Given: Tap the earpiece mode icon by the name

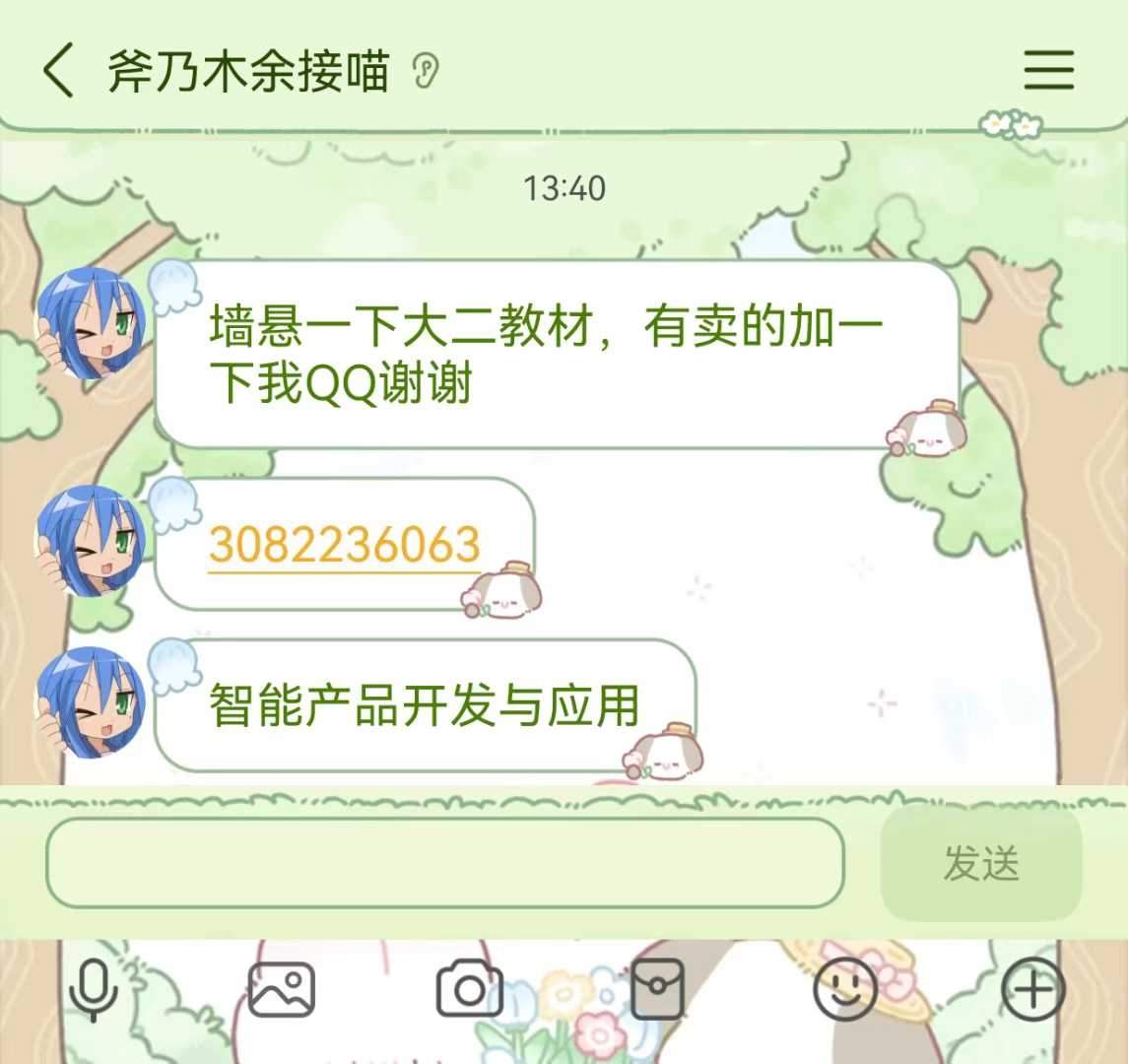Looking at the screenshot, I should pyautogui.click(x=426, y=71).
